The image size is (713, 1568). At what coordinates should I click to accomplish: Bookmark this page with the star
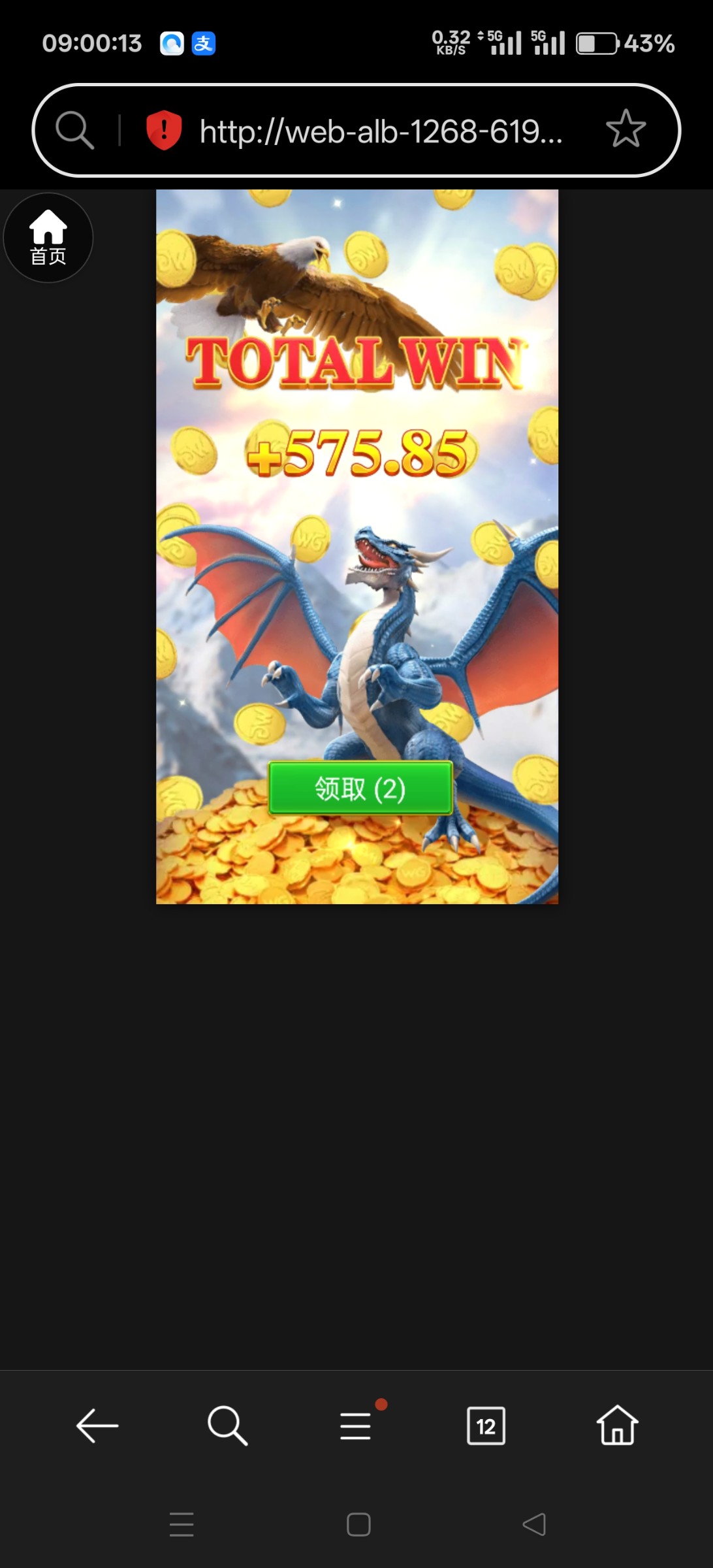click(x=626, y=129)
